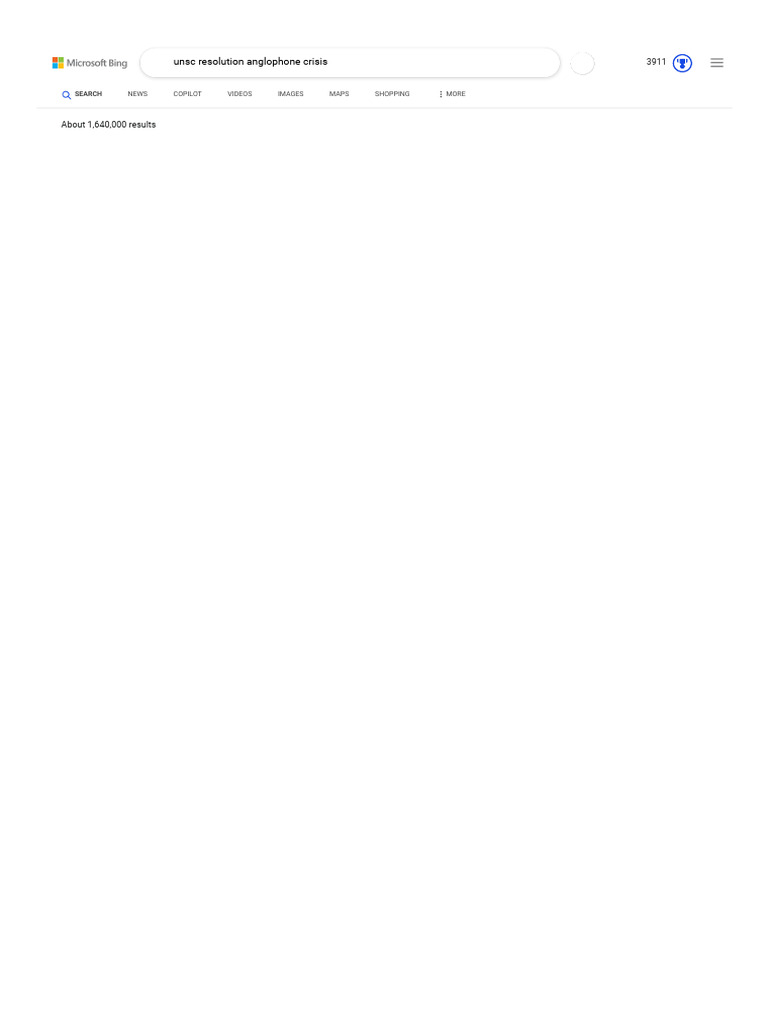Switch to the Maps tab
This screenshot has height=1024, width=768.
coord(339,94)
